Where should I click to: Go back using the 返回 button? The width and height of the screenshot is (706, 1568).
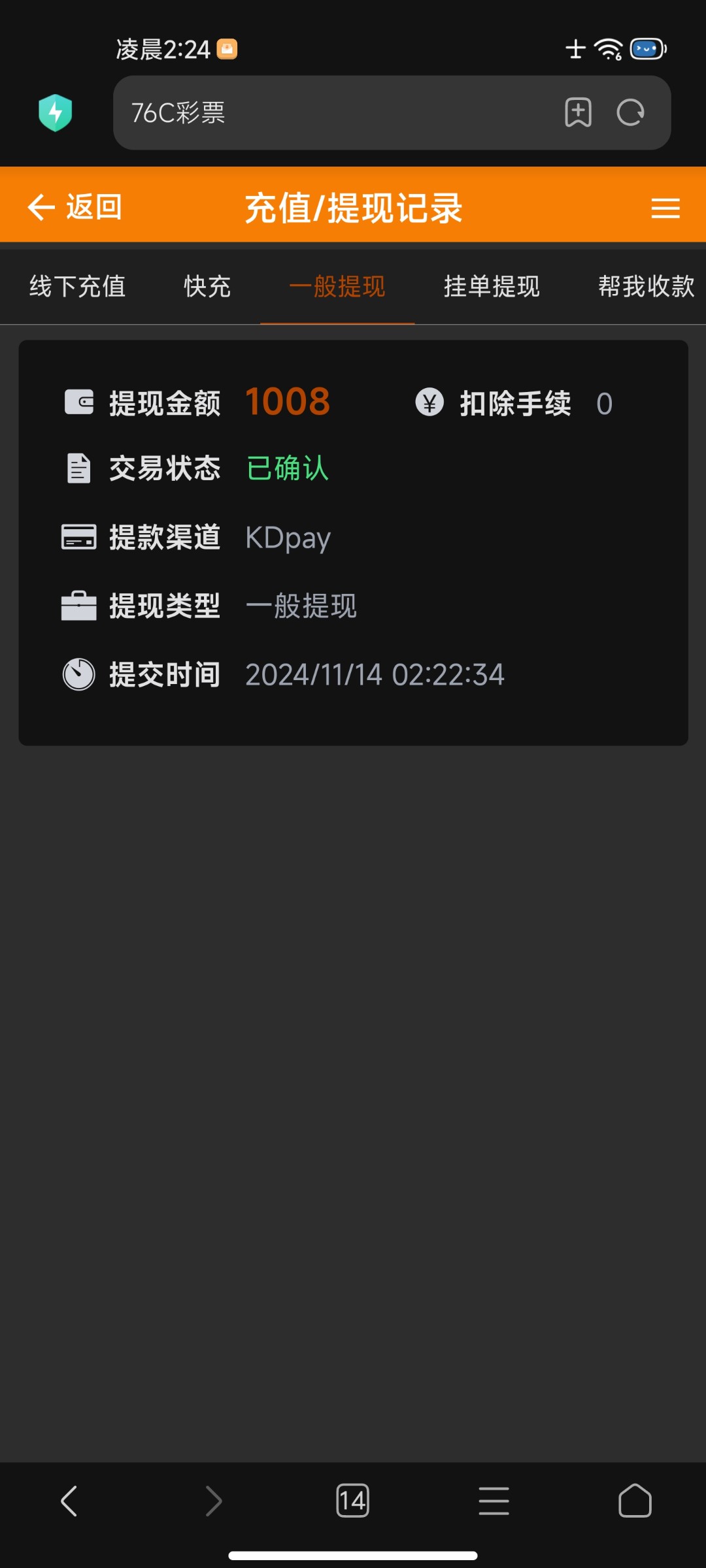[x=75, y=207]
